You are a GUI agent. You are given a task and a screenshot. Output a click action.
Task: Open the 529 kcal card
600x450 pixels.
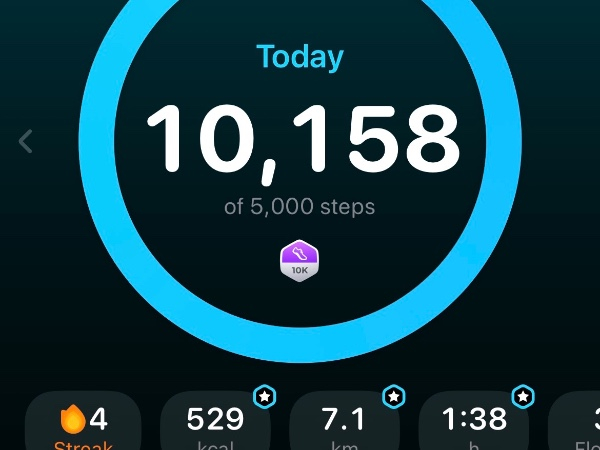(215, 424)
